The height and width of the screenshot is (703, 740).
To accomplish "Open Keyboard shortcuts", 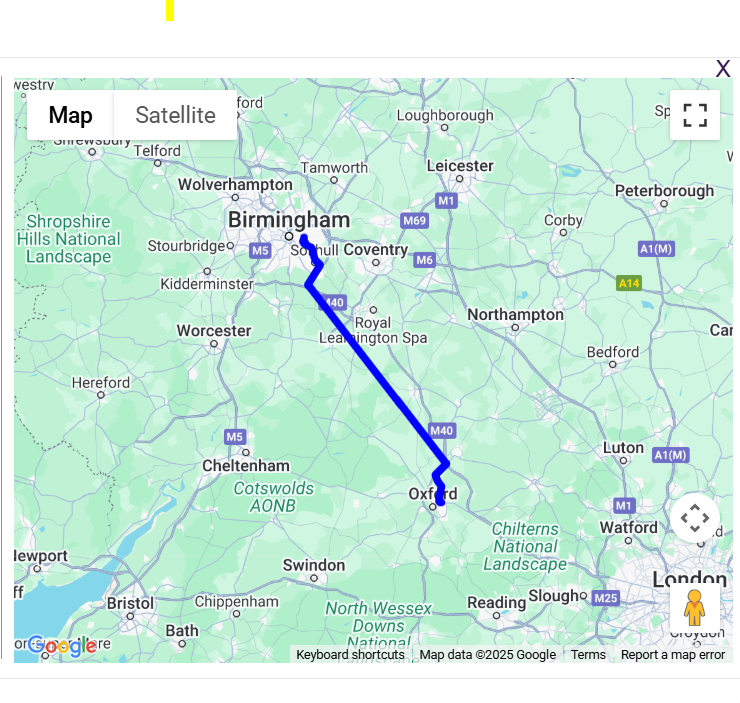I will [350, 655].
